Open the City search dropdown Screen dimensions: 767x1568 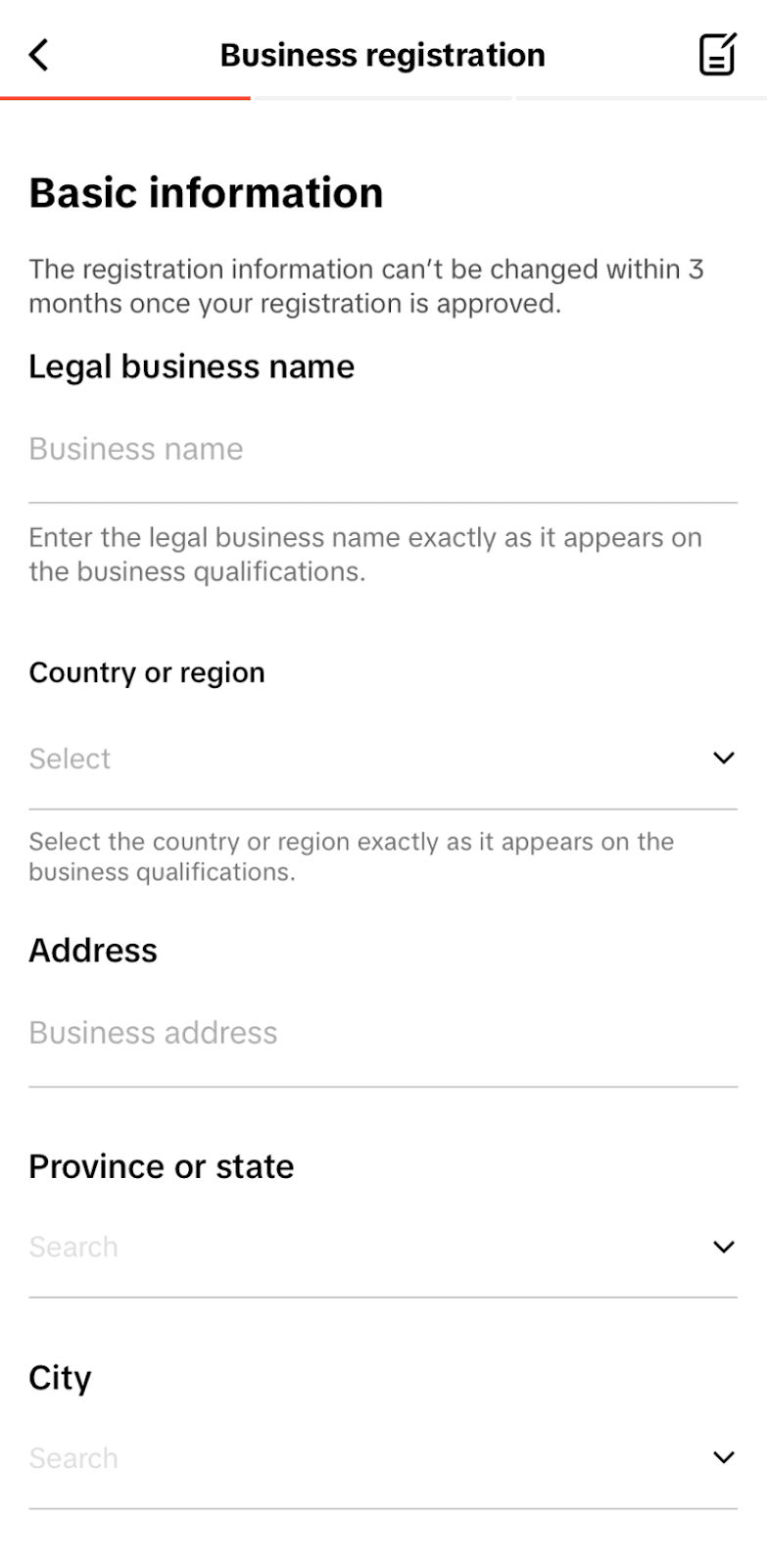pos(383,1457)
